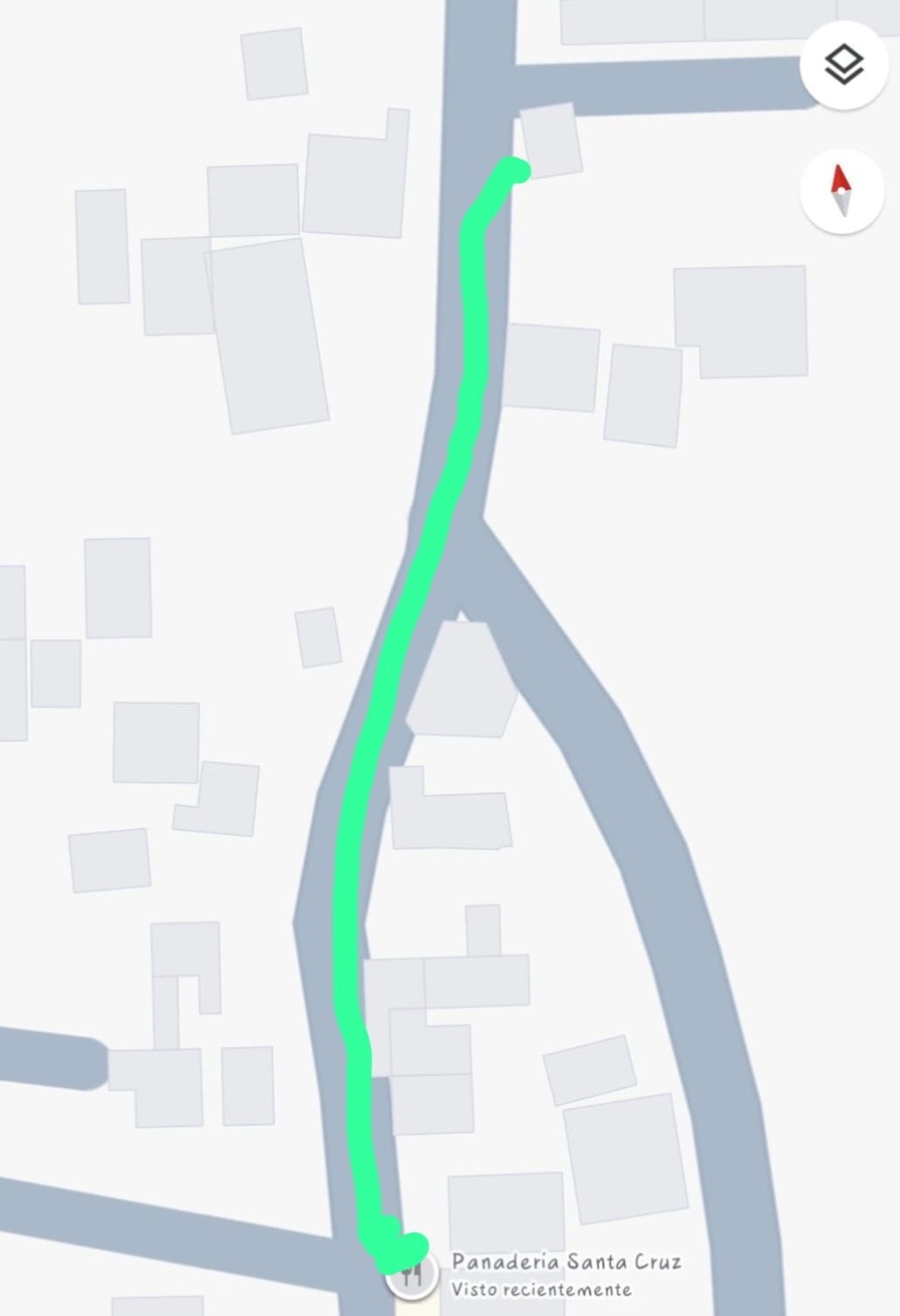Tap the compass to reorient north
900x1316 pixels.
842,191
